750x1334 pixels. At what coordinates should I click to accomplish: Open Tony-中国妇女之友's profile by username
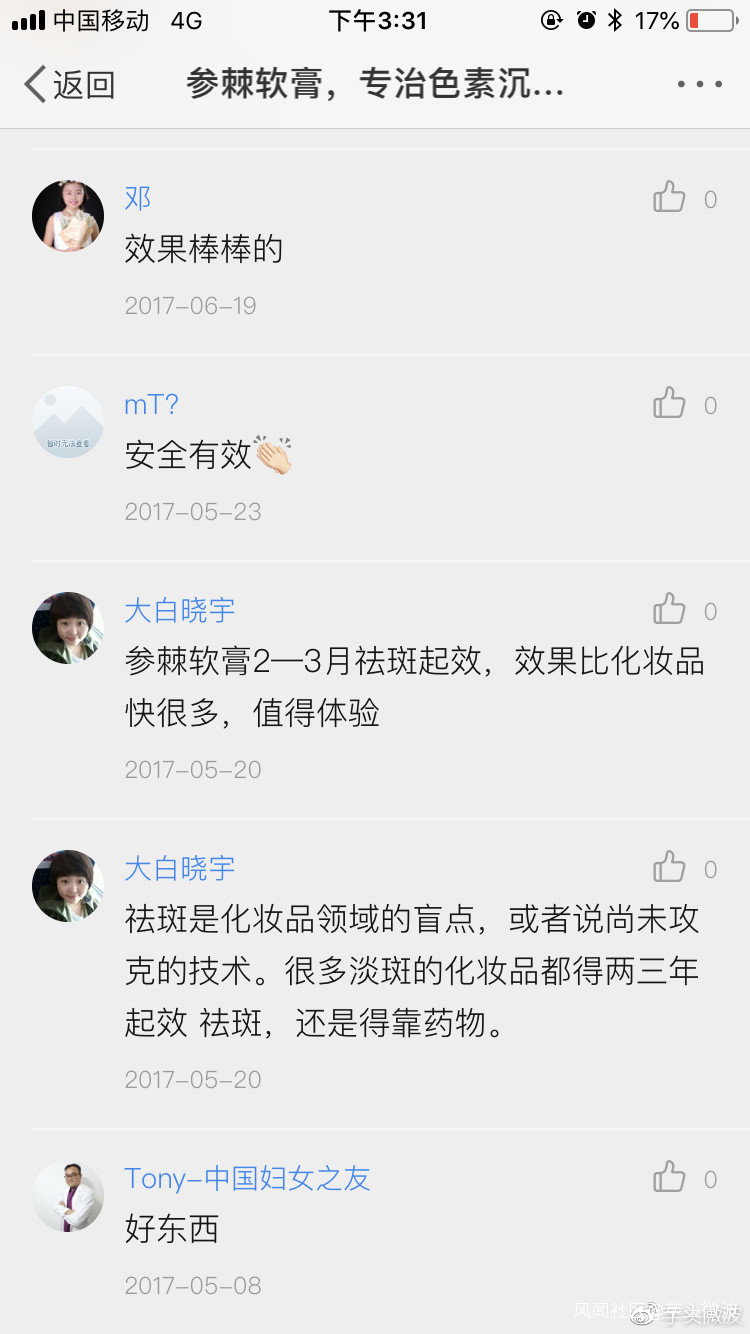pos(247,1178)
